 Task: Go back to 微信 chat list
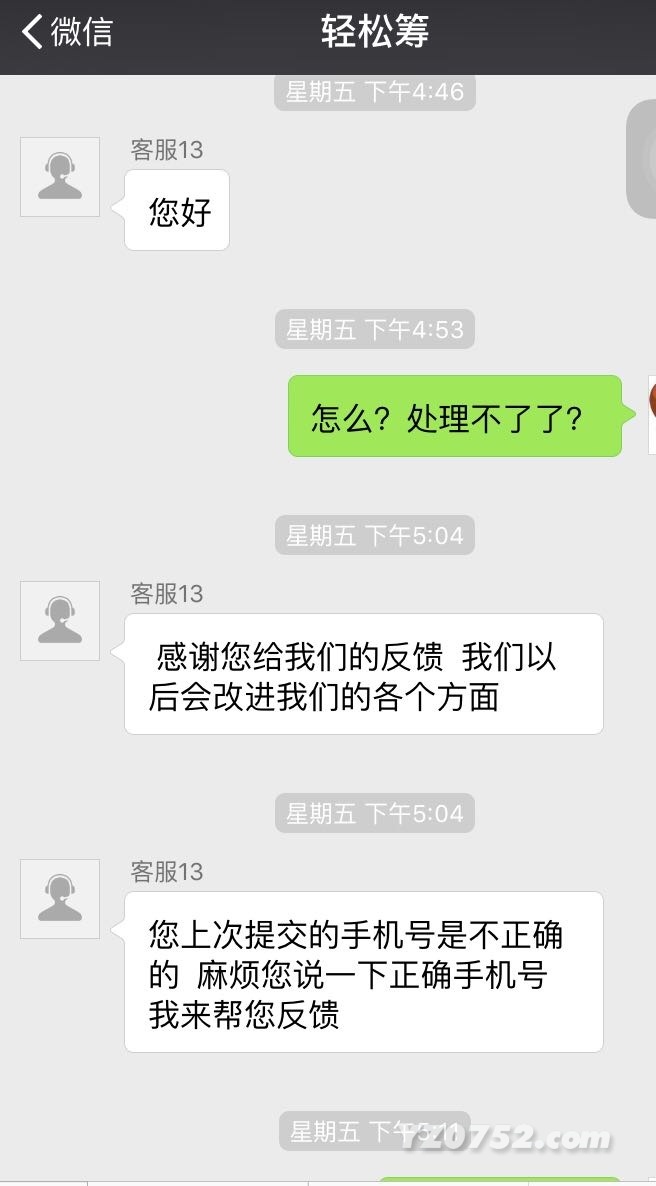point(66,32)
